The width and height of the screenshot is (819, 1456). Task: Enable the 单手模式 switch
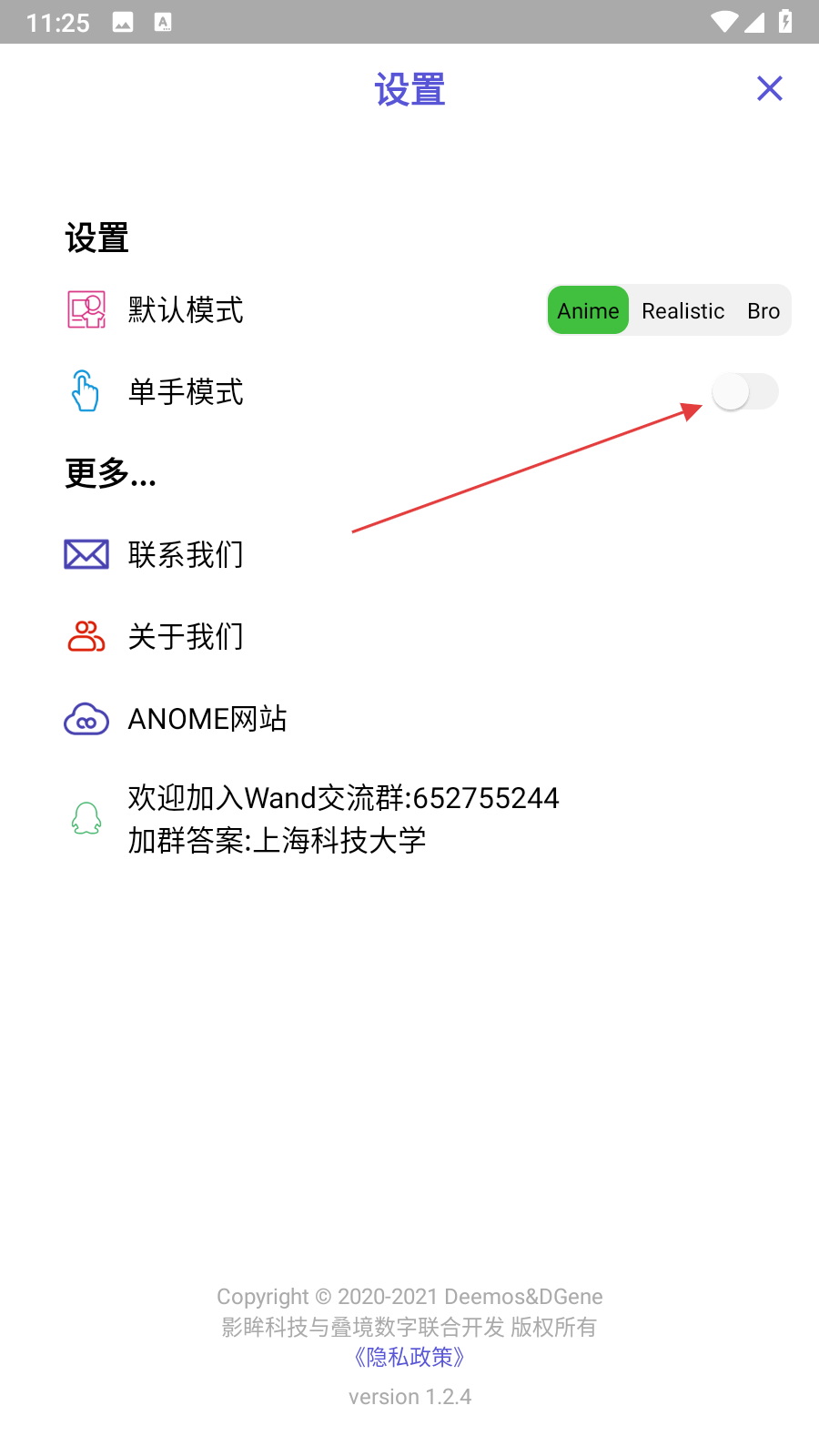pos(744,392)
